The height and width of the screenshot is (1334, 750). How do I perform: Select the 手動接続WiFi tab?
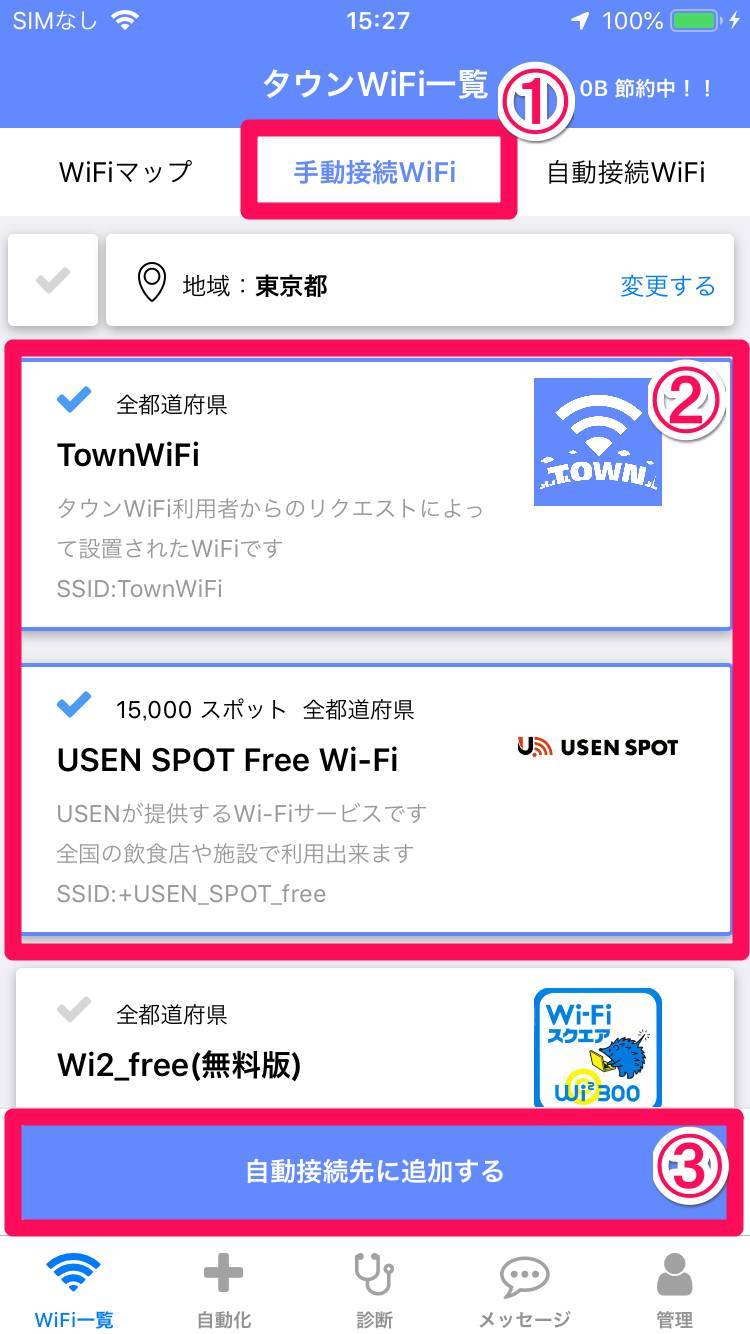375,172
